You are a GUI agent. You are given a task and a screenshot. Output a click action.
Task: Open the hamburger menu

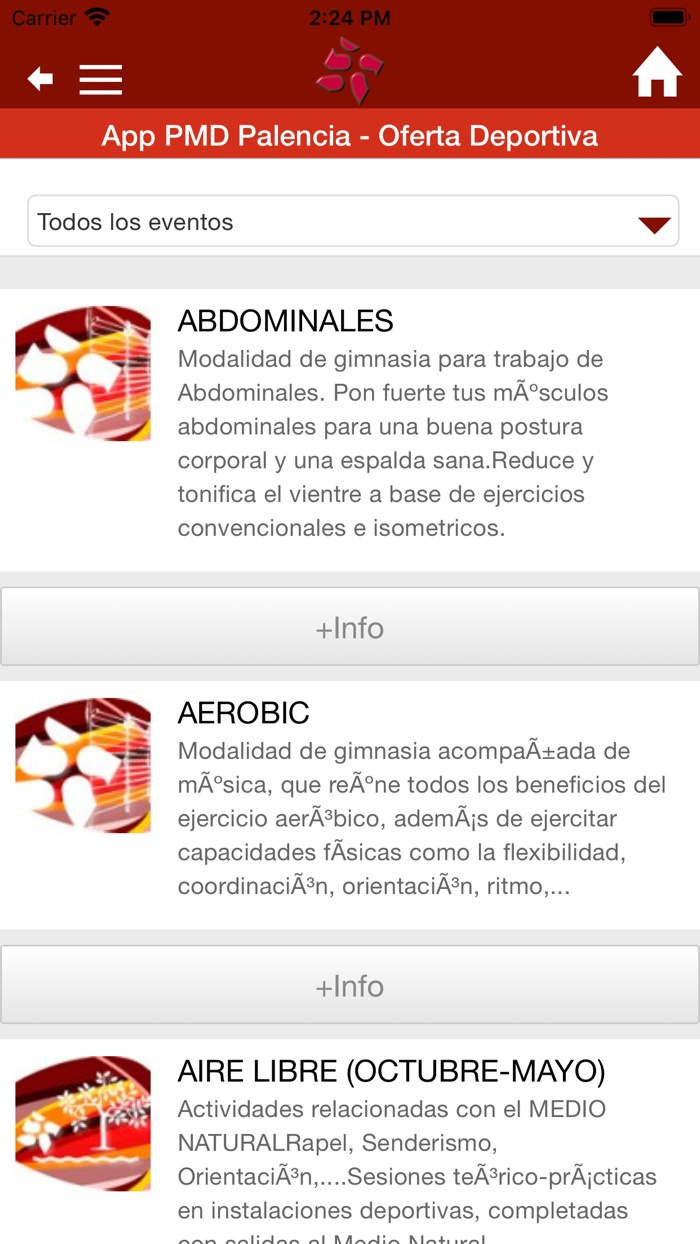pos(100,79)
